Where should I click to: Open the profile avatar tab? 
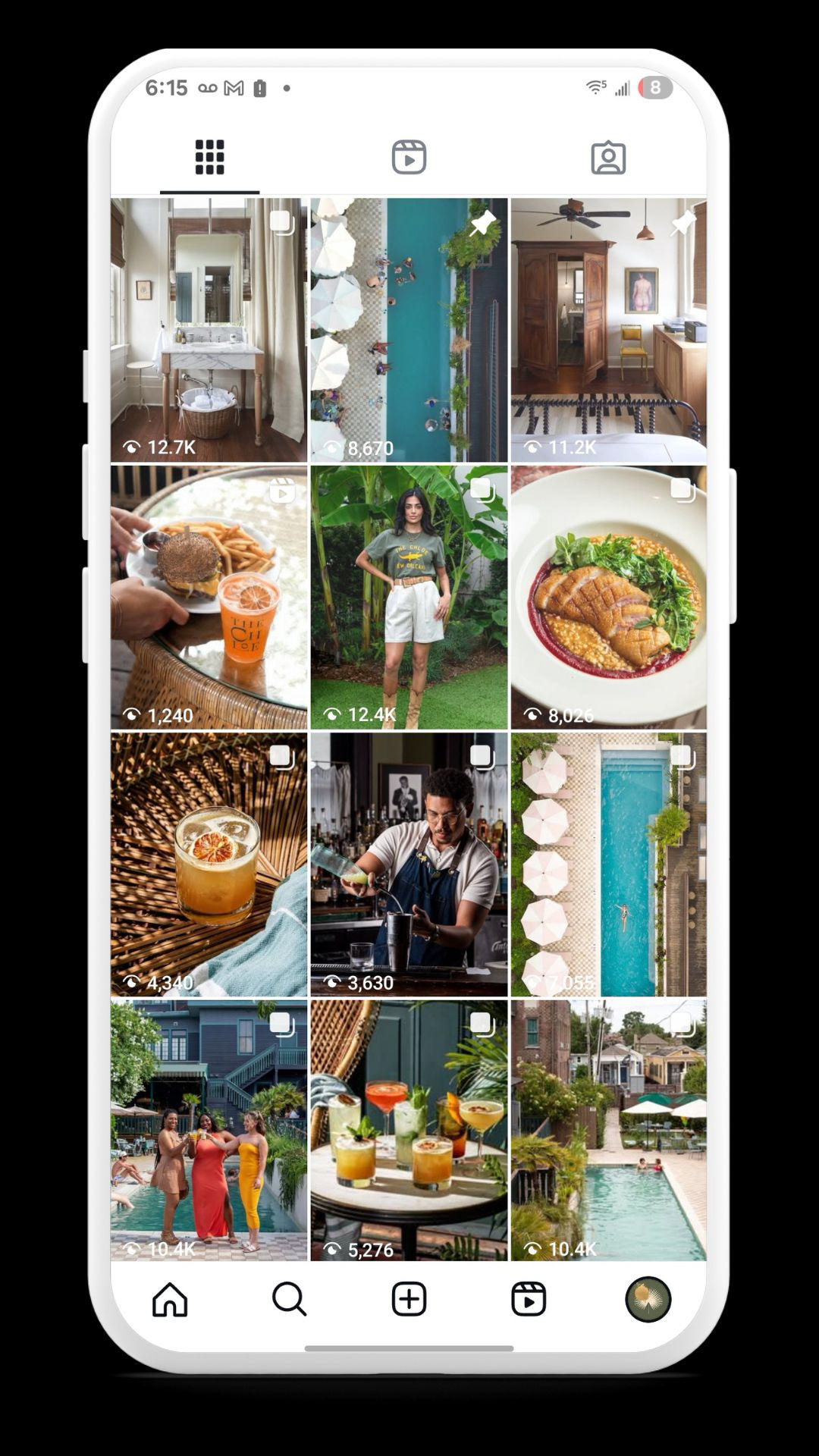tap(648, 1299)
